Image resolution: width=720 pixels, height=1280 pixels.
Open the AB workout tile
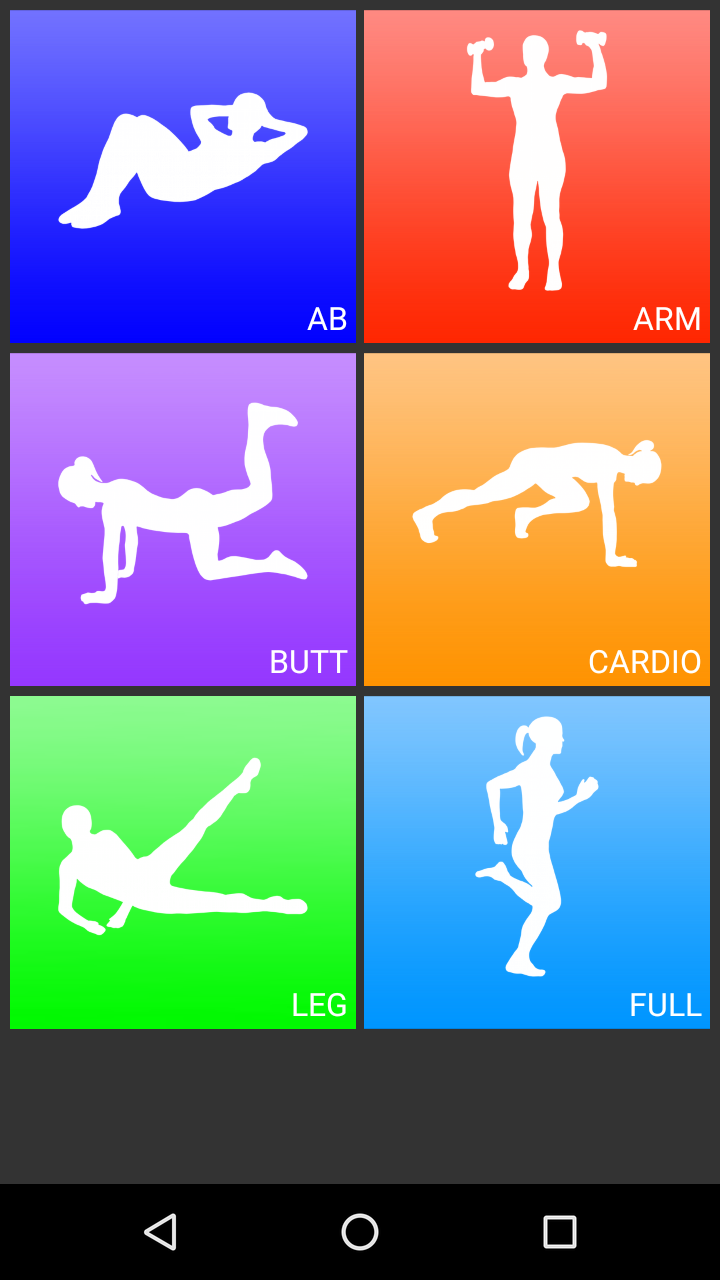tap(183, 177)
